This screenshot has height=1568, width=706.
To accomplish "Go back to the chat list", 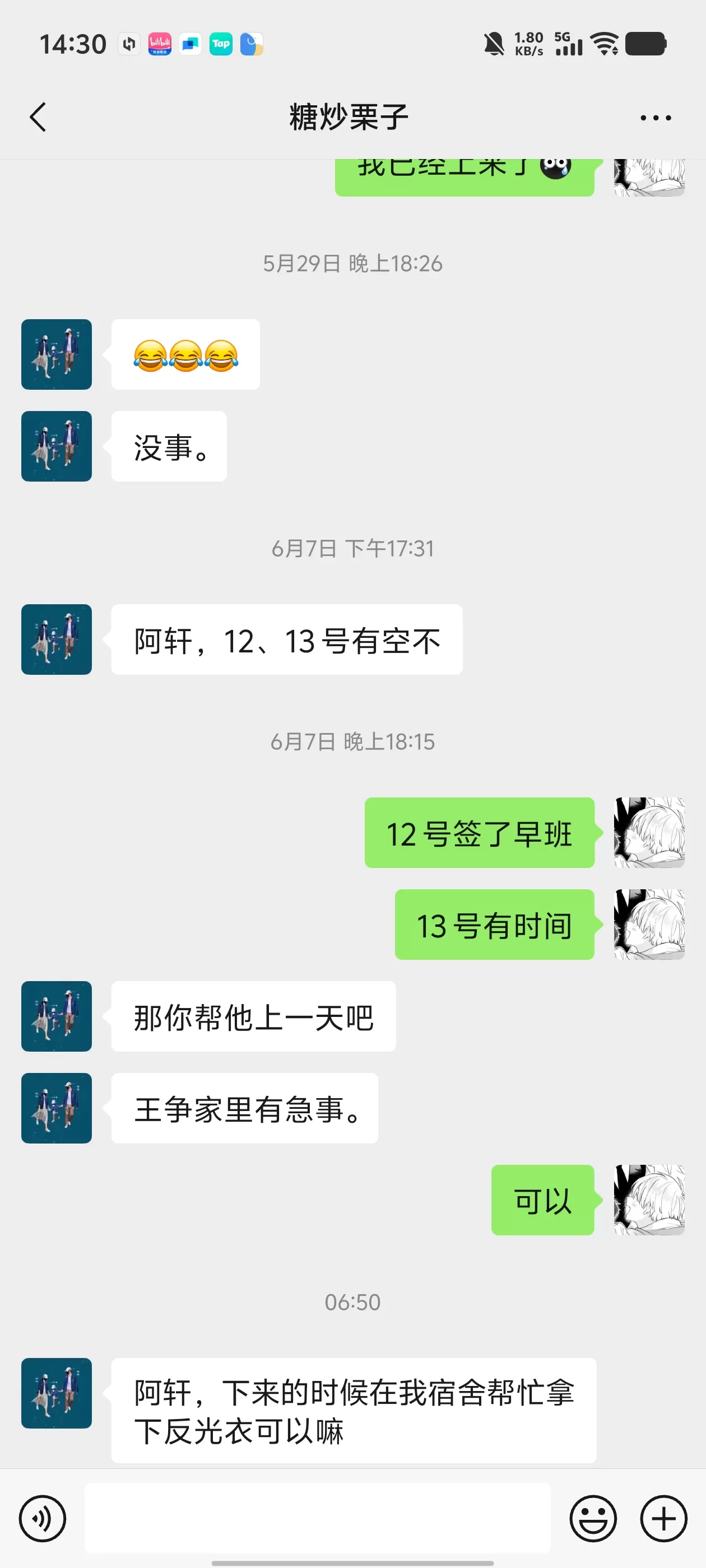I will click(x=38, y=117).
